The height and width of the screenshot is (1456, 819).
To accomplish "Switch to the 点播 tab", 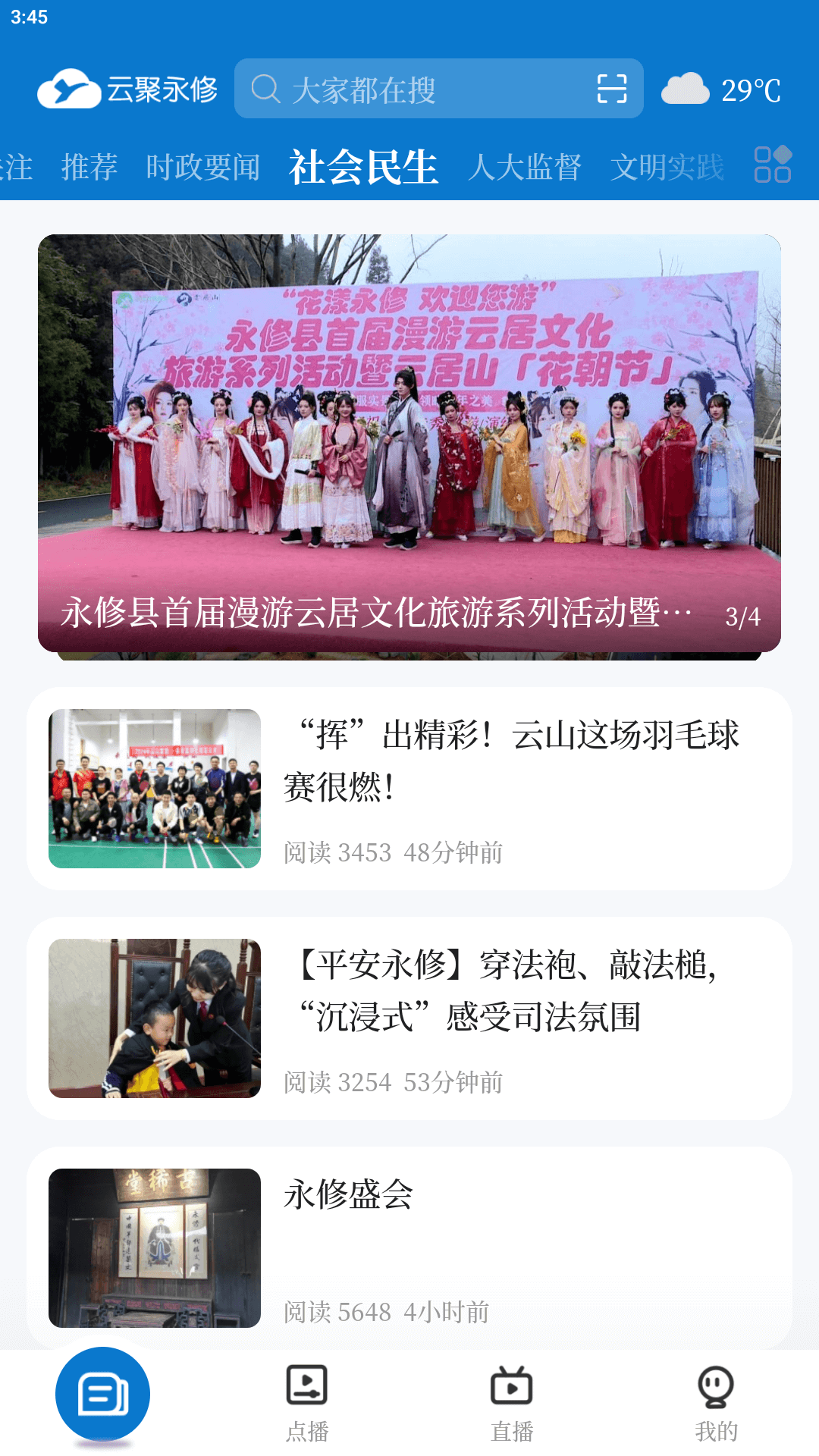I will pyautogui.click(x=307, y=1403).
